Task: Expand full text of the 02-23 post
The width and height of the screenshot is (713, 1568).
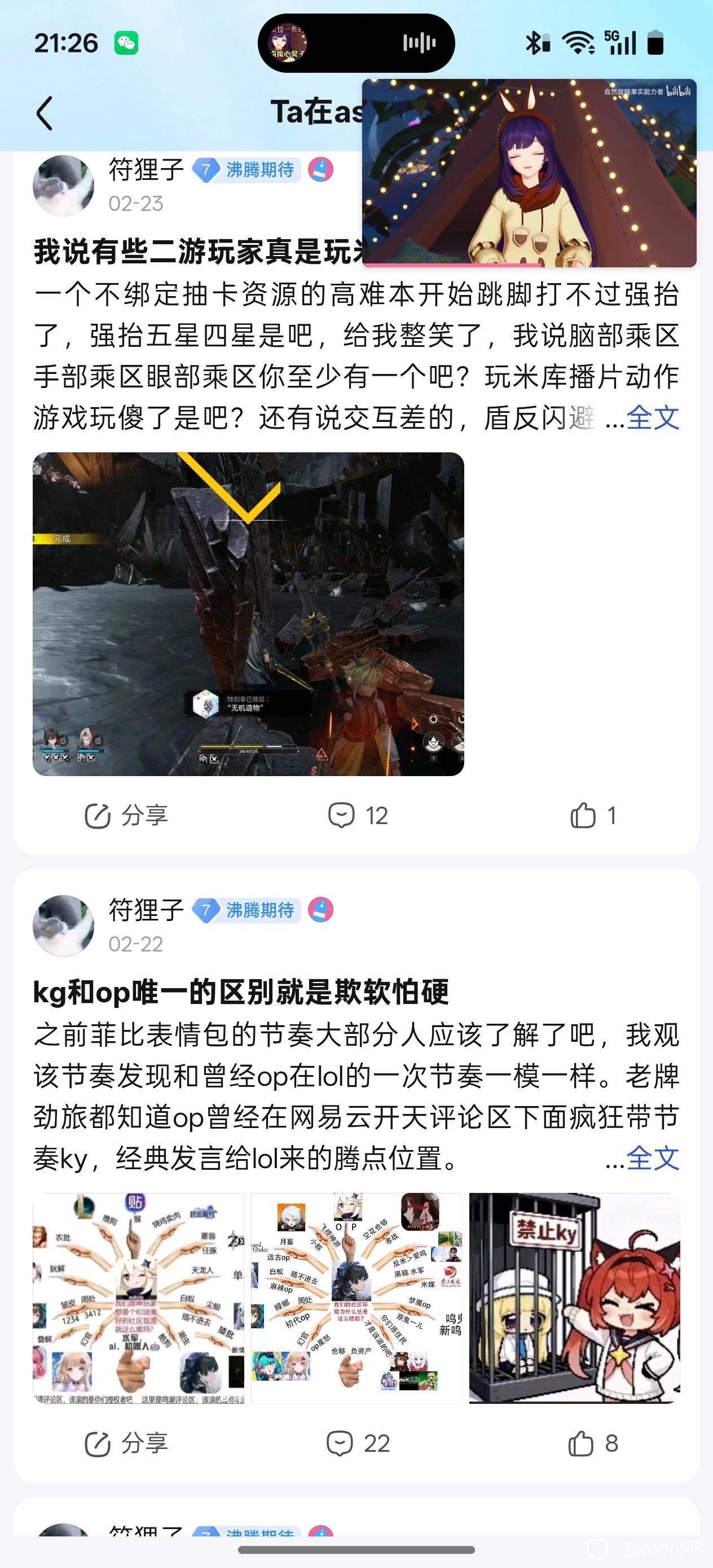Action: pyautogui.click(x=652, y=418)
